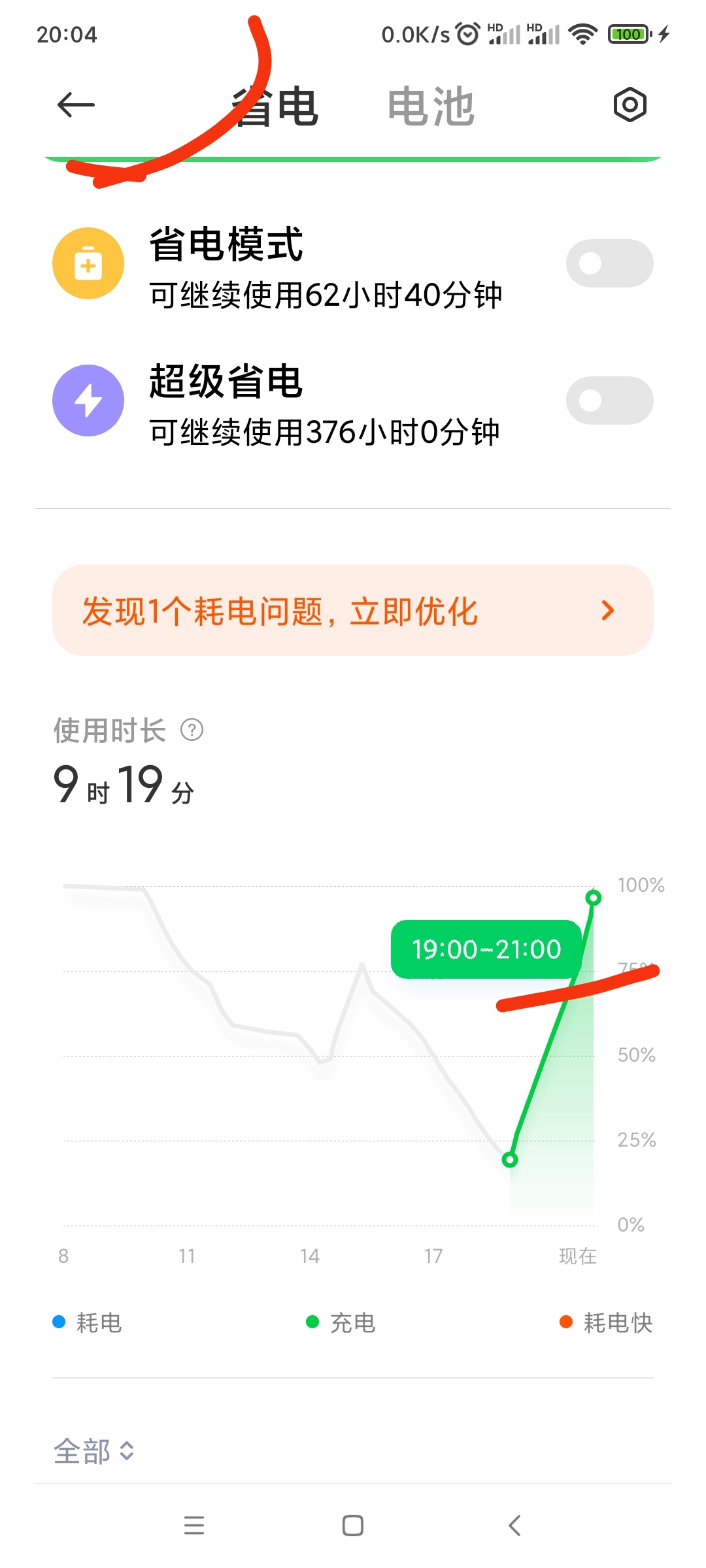706x1568 pixels.
Task: Turn on the 超级省电 switch
Action: coord(609,400)
